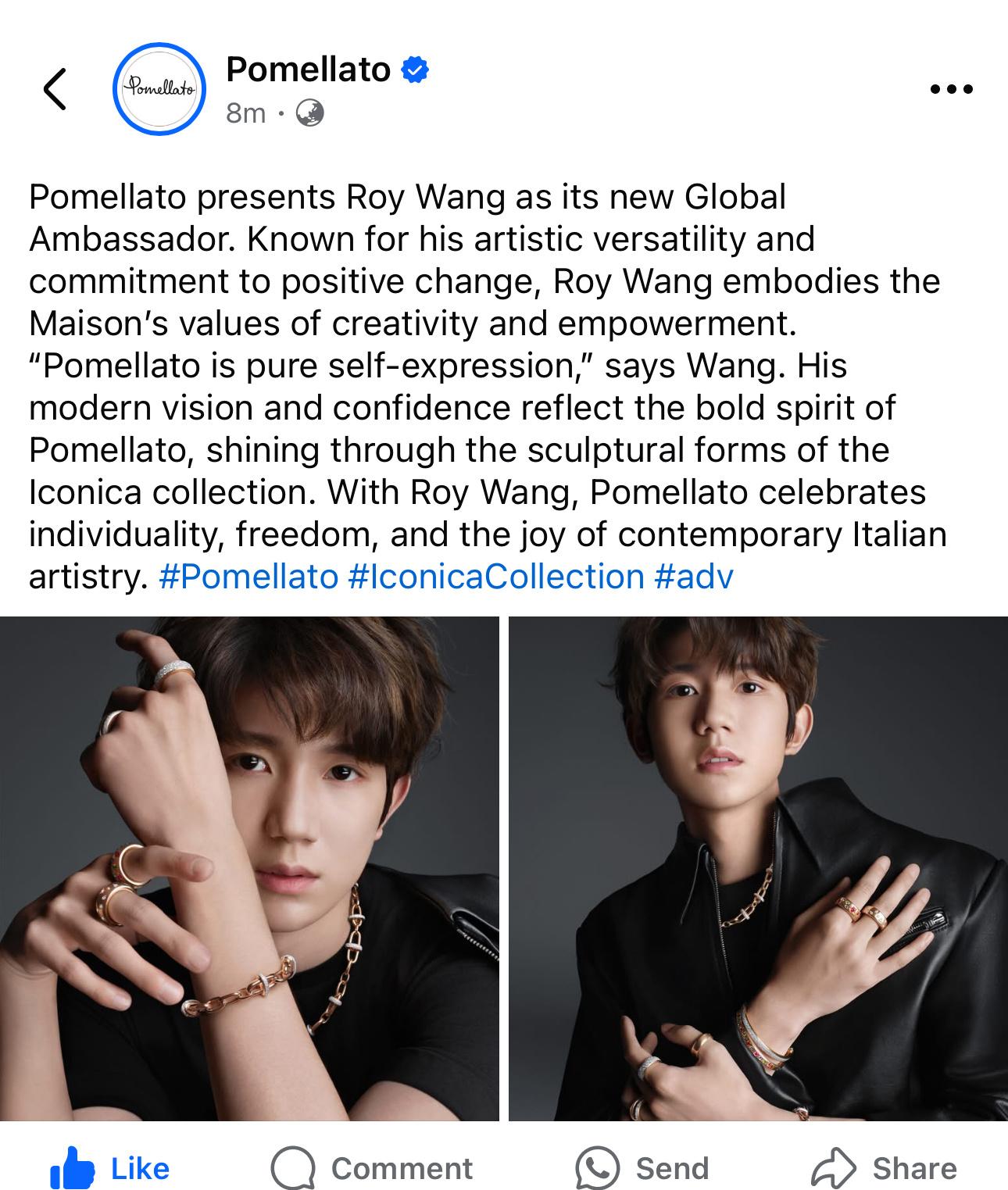Open Pomellato's profile picture
Viewport: 1008px width, 1190px height.
(159, 89)
